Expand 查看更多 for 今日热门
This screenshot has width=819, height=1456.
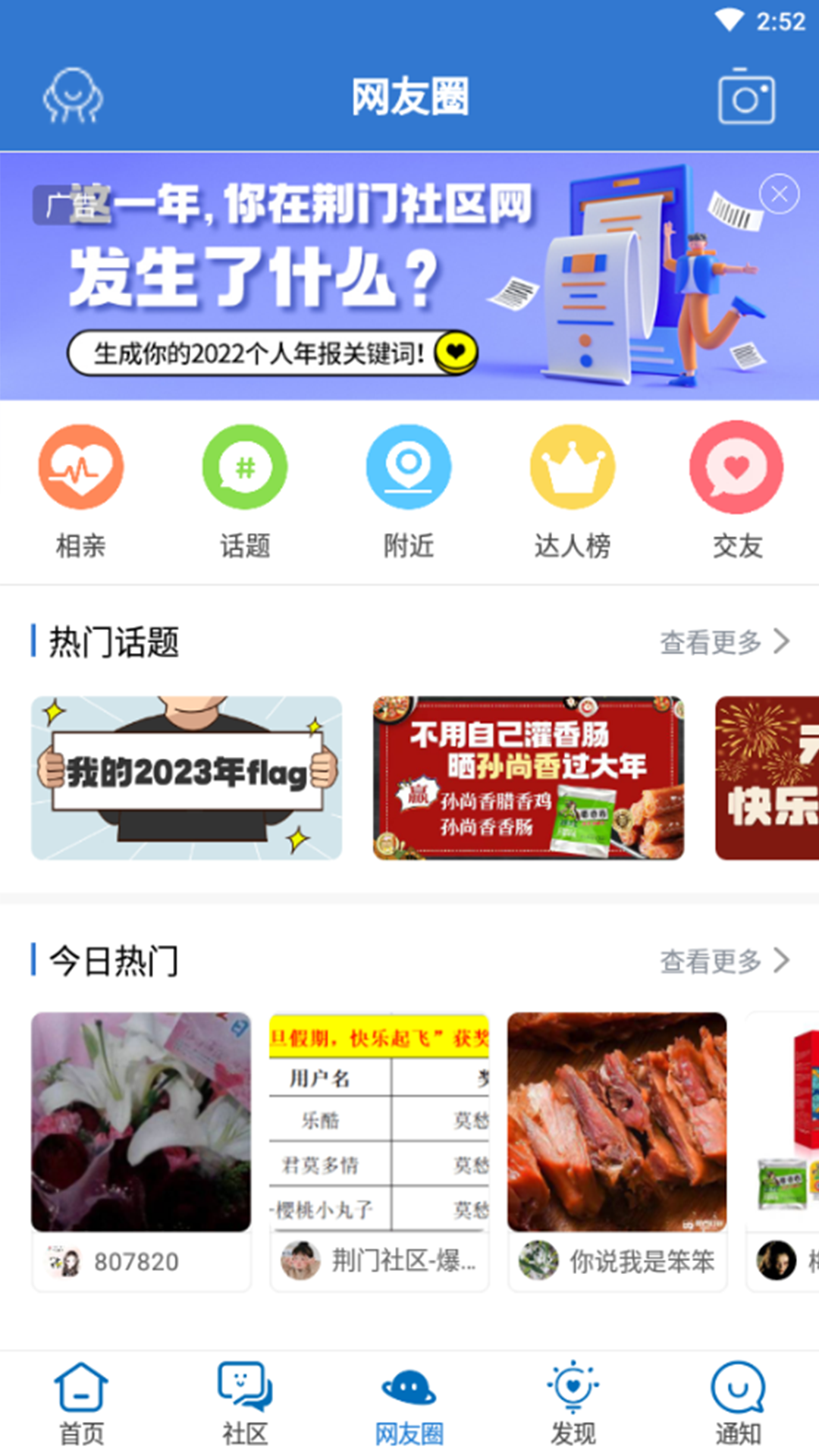pyautogui.click(x=724, y=961)
